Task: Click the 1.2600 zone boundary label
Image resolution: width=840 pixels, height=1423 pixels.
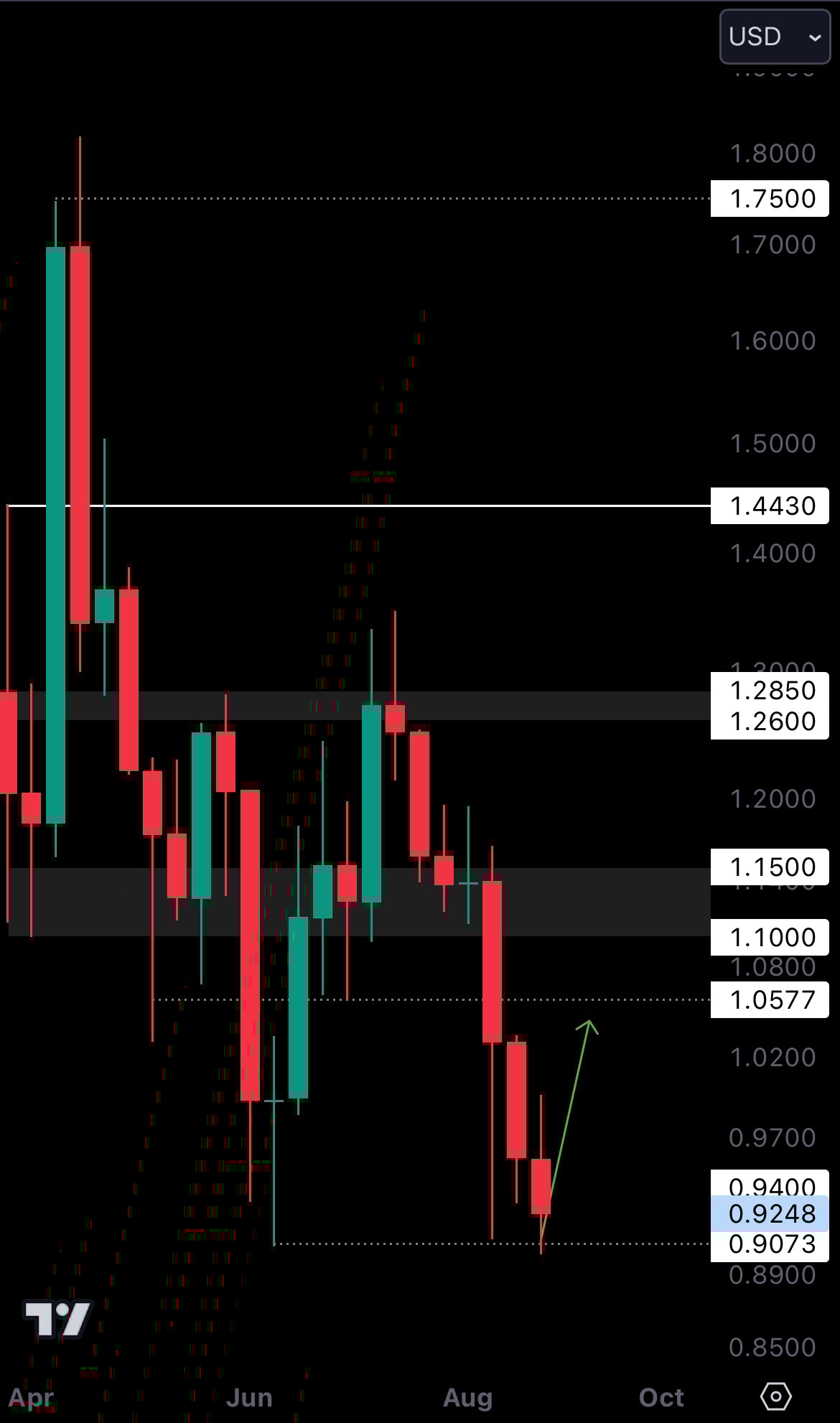Action: pyautogui.click(x=769, y=722)
